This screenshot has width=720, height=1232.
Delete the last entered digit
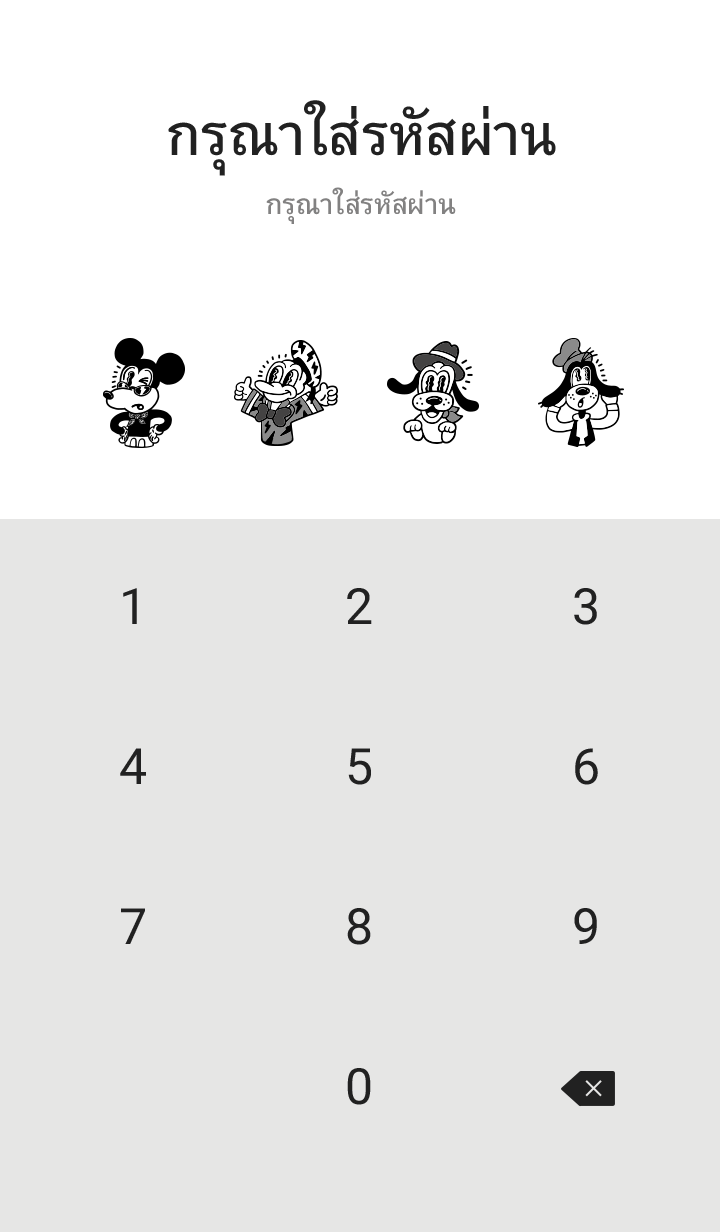(588, 1088)
